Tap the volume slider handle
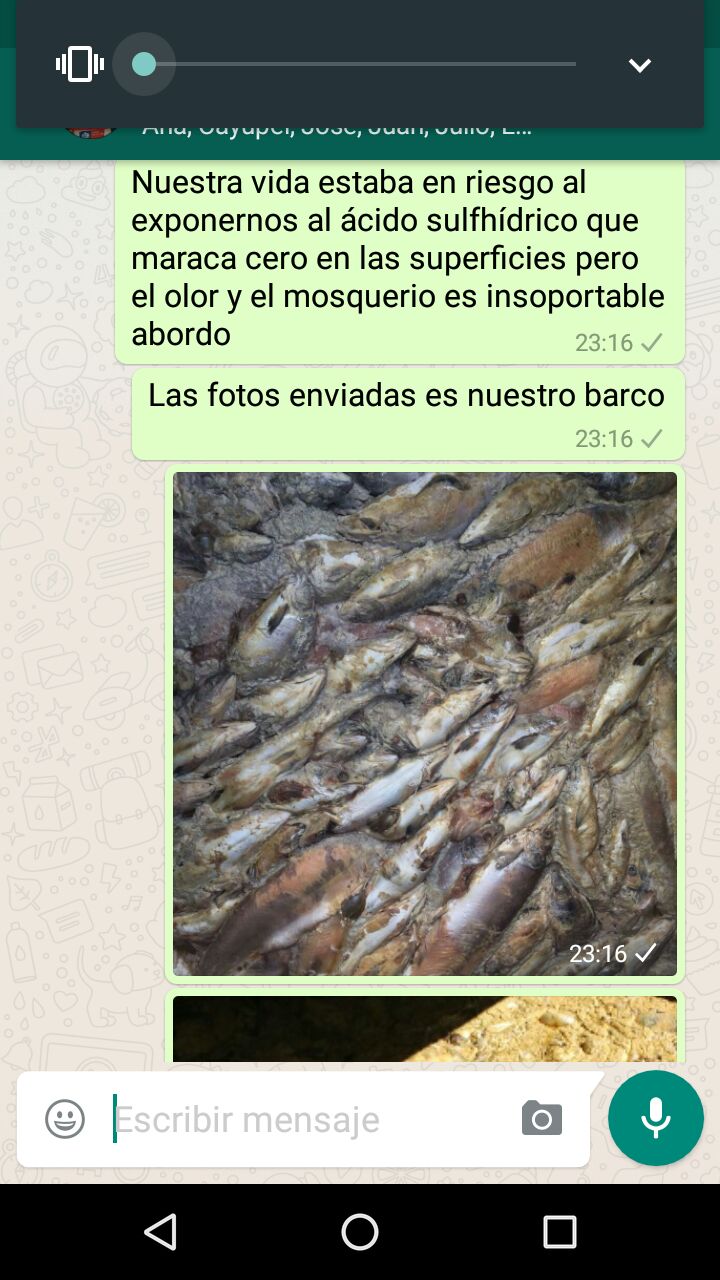The image size is (720, 1280). pyautogui.click(x=144, y=64)
